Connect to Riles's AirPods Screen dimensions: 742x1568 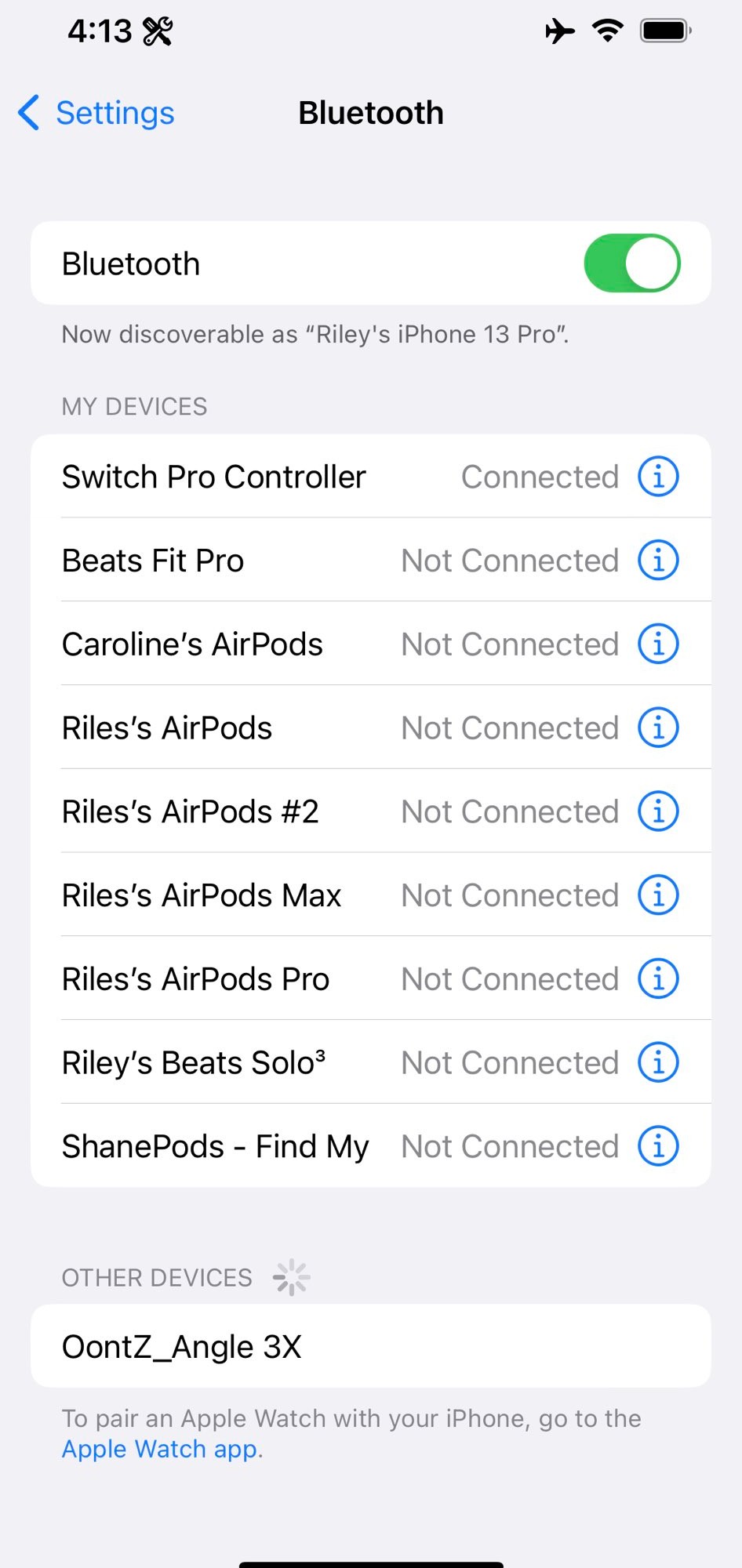click(235, 728)
